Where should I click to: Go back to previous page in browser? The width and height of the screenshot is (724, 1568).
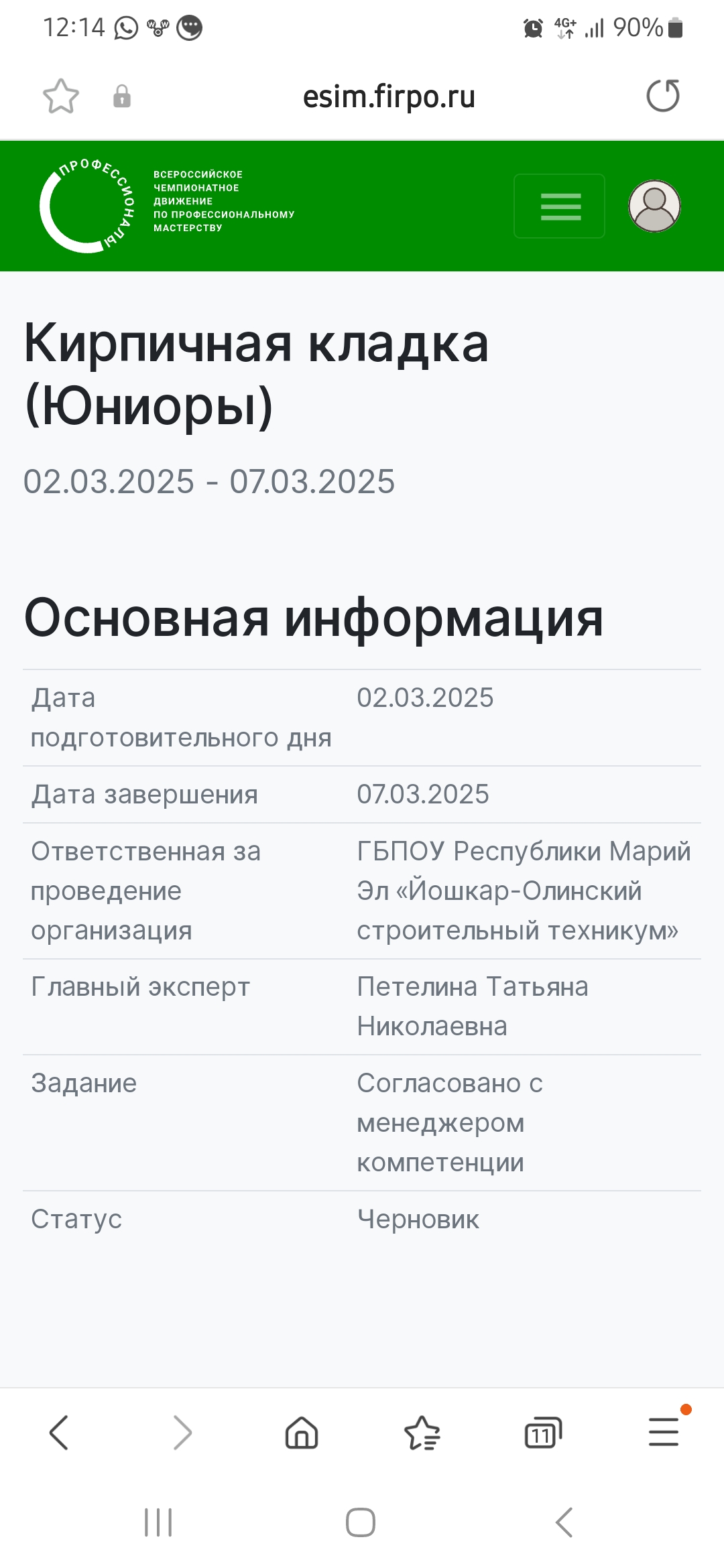pyautogui.click(x=59, y=1433)
